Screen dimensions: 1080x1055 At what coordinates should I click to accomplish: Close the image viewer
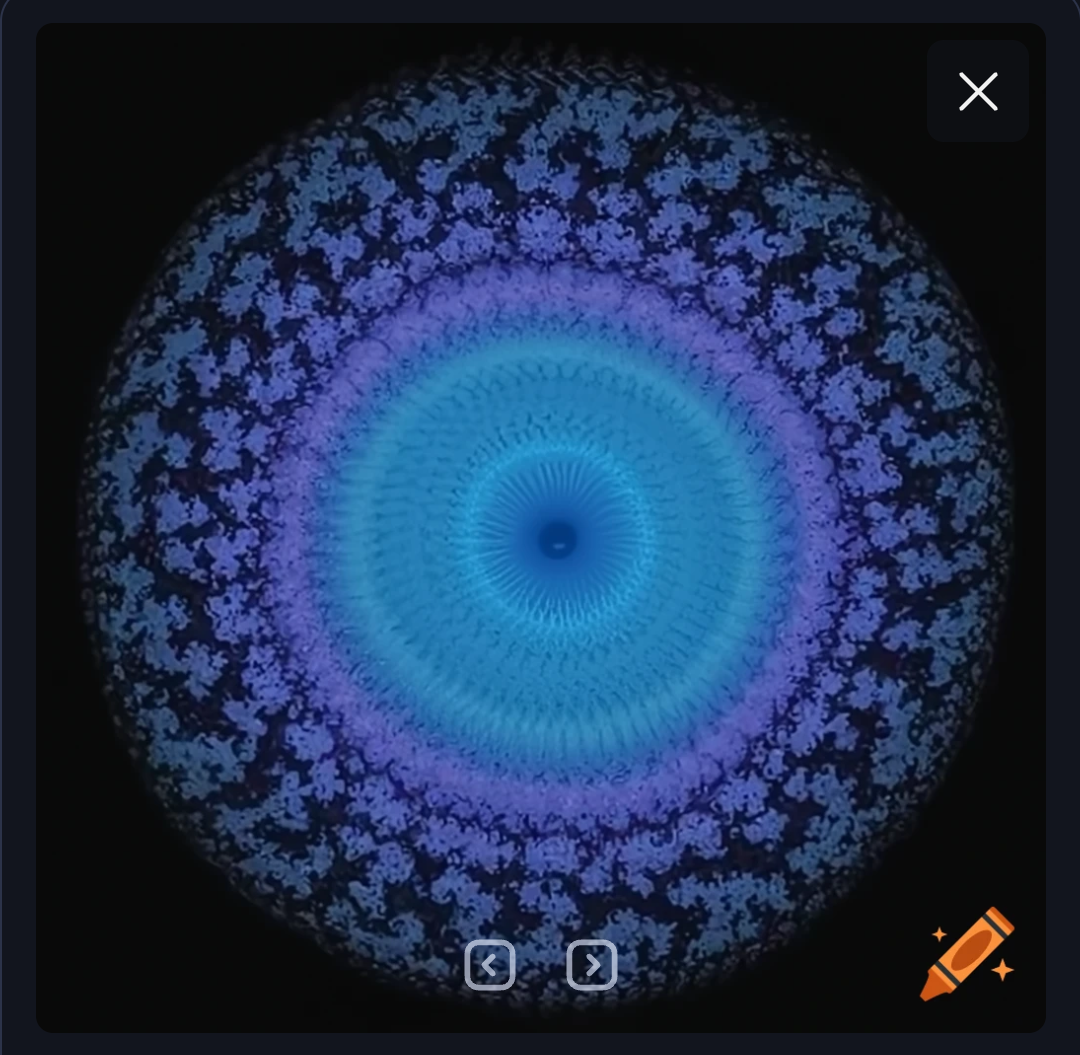tap(977, 91)
